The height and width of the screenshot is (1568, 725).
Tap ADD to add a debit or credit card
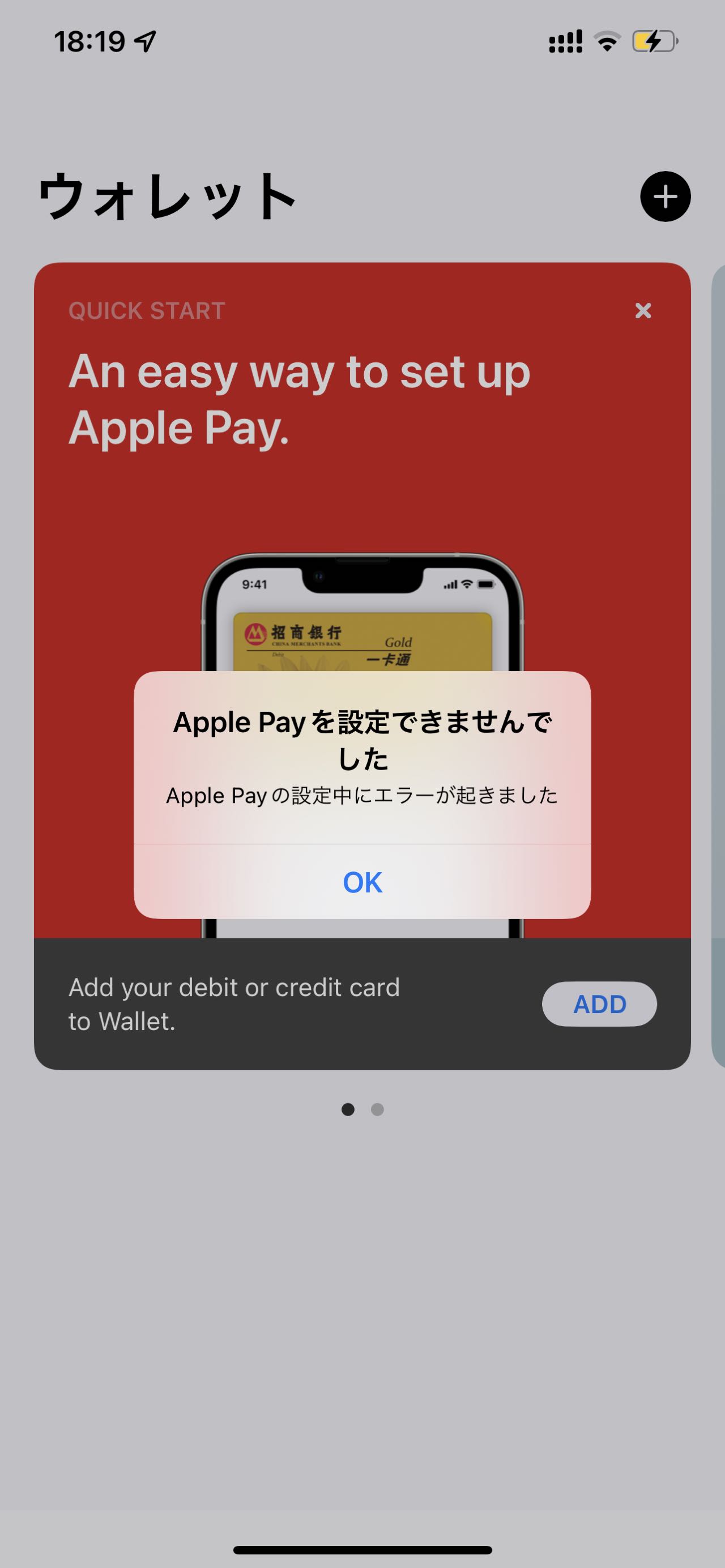coord(599,1005)
